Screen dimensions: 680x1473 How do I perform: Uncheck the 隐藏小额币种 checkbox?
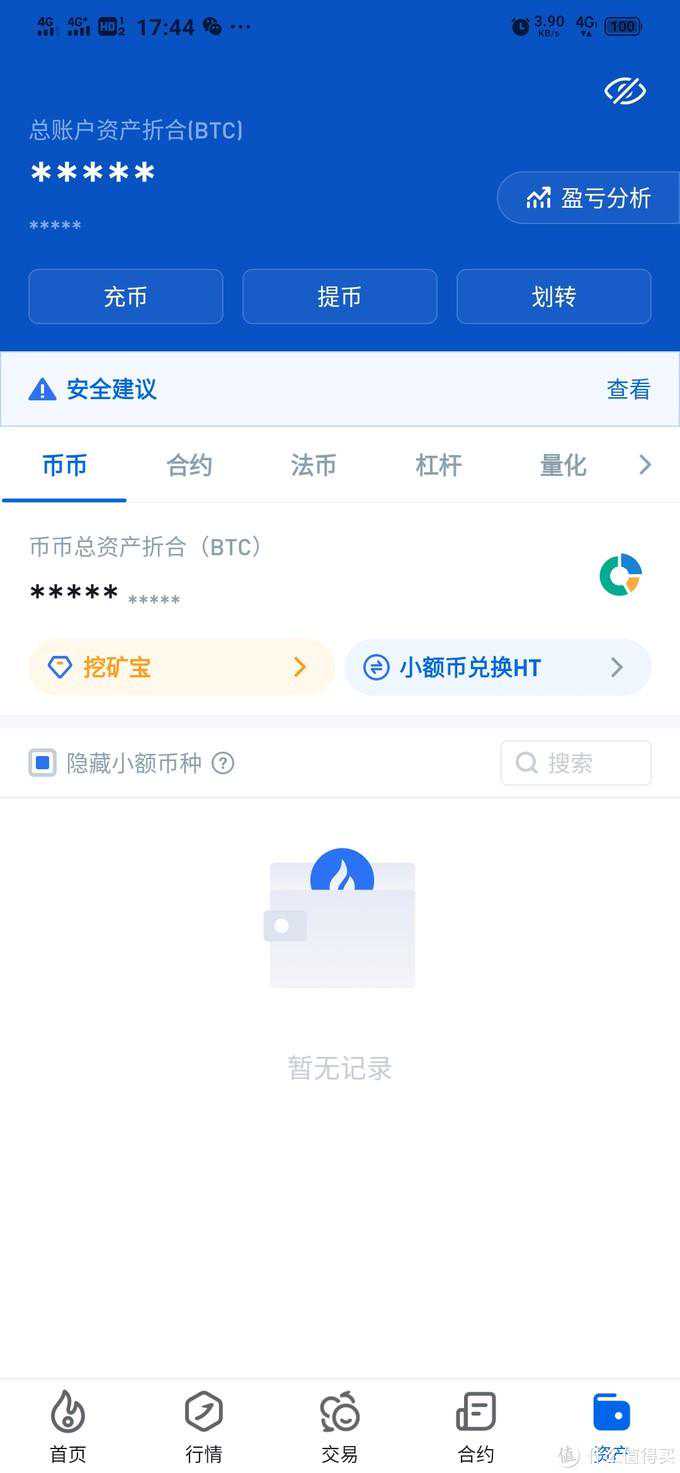(42, 764)
